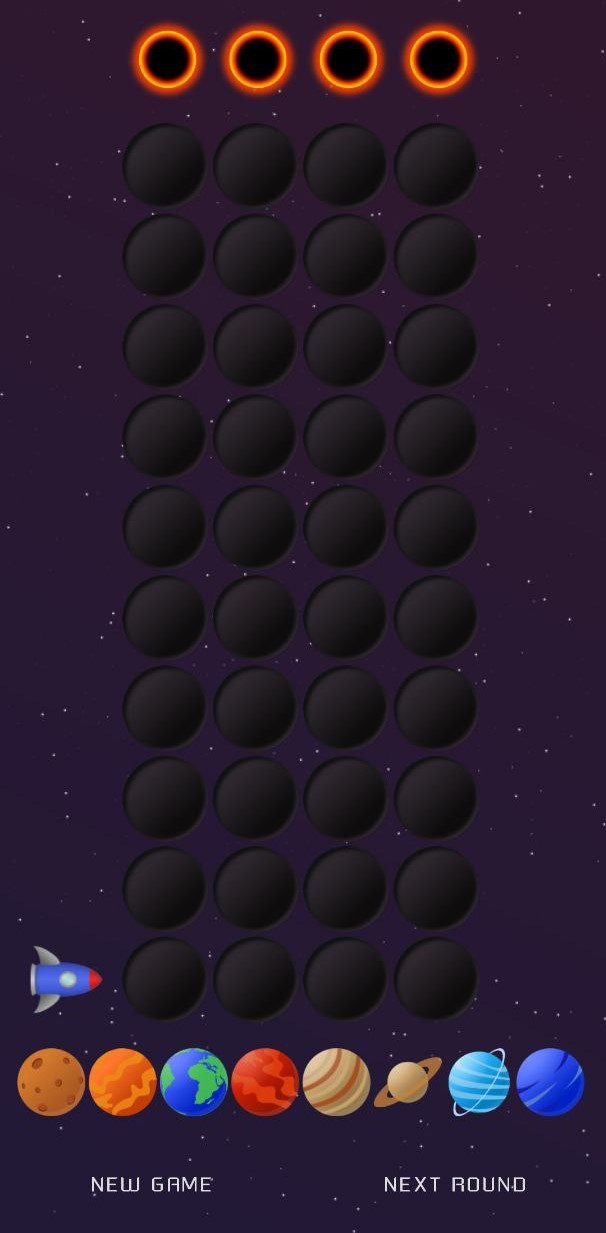Tap the Next Round button
Screen dimensions: 606x1233
(455, 1185)
